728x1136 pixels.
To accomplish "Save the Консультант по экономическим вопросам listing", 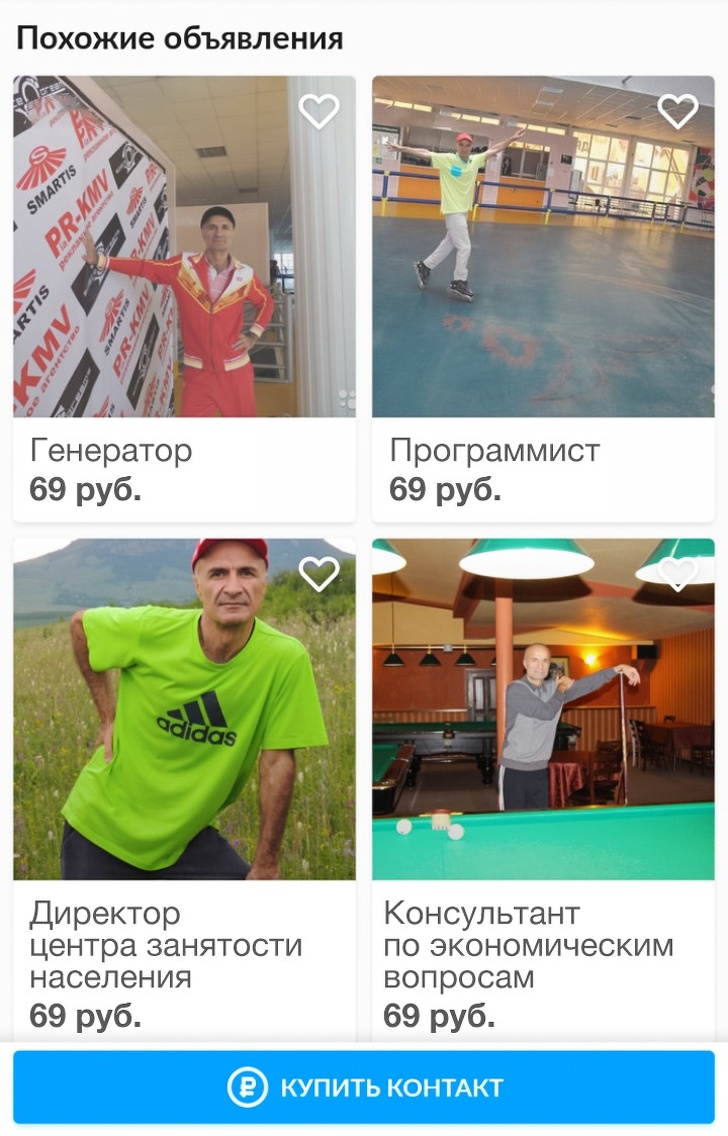I will [x=678, y=573].
